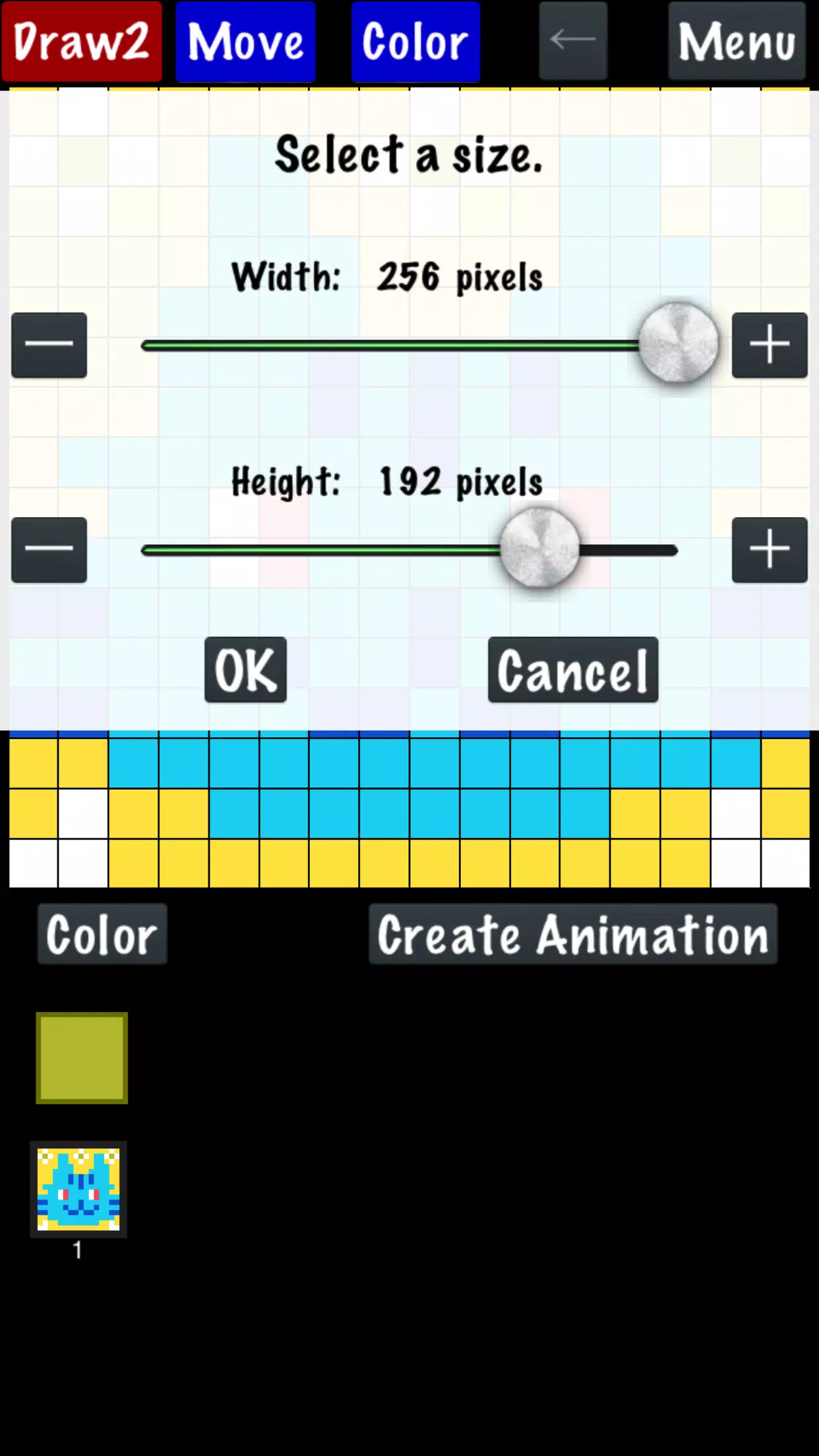Decrease height with minus button

tap(49, 550)
